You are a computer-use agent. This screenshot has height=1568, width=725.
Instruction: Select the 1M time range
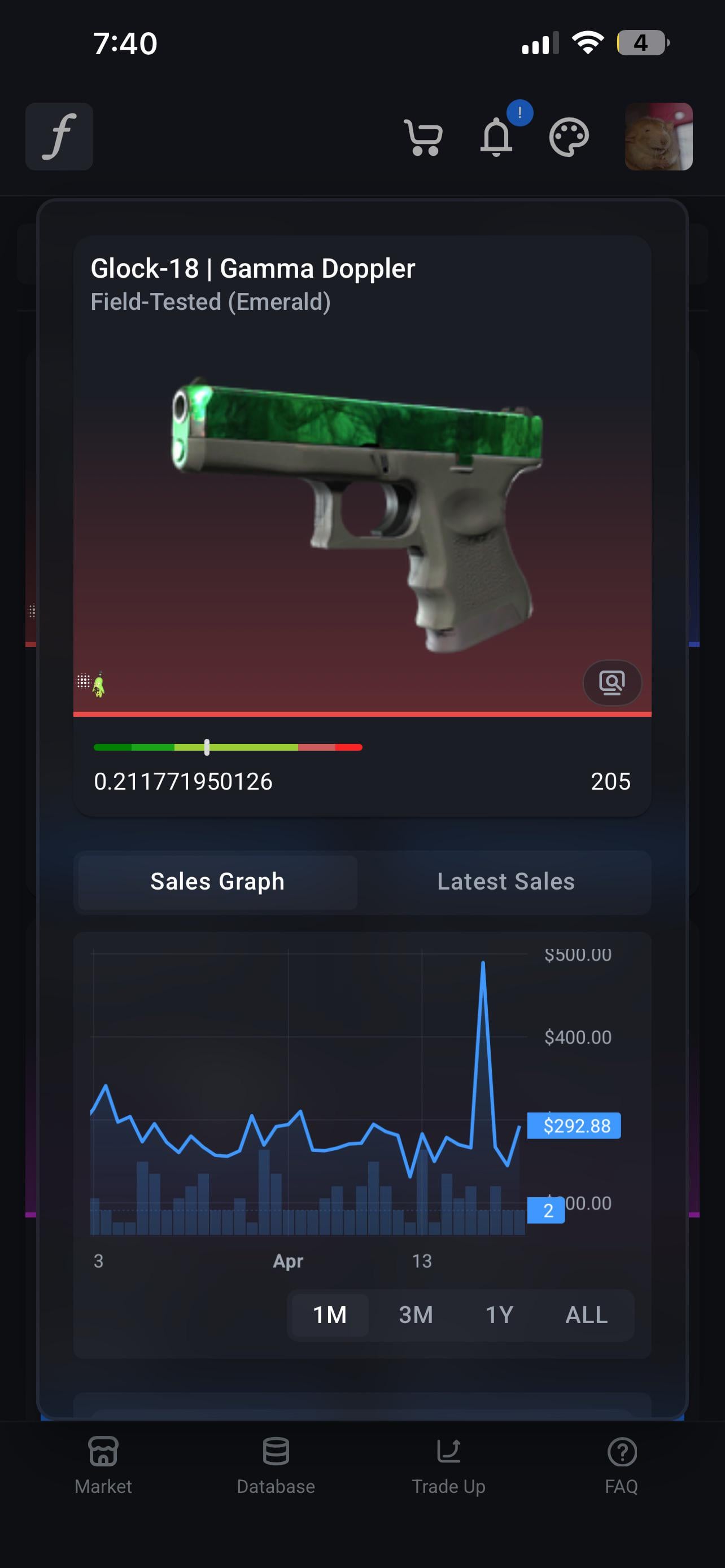tap(330, 1315)
